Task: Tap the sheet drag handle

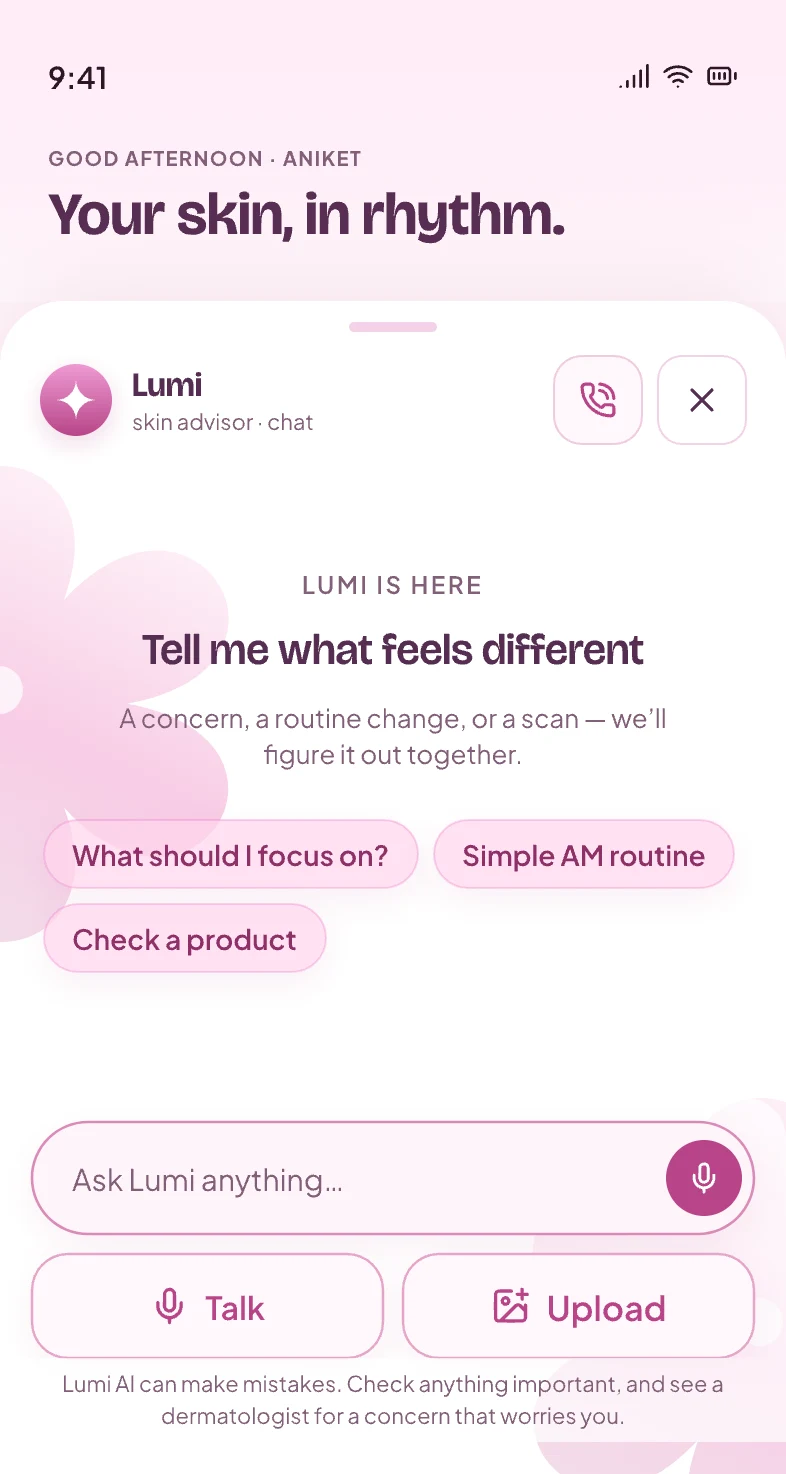Action: [393, 327]
